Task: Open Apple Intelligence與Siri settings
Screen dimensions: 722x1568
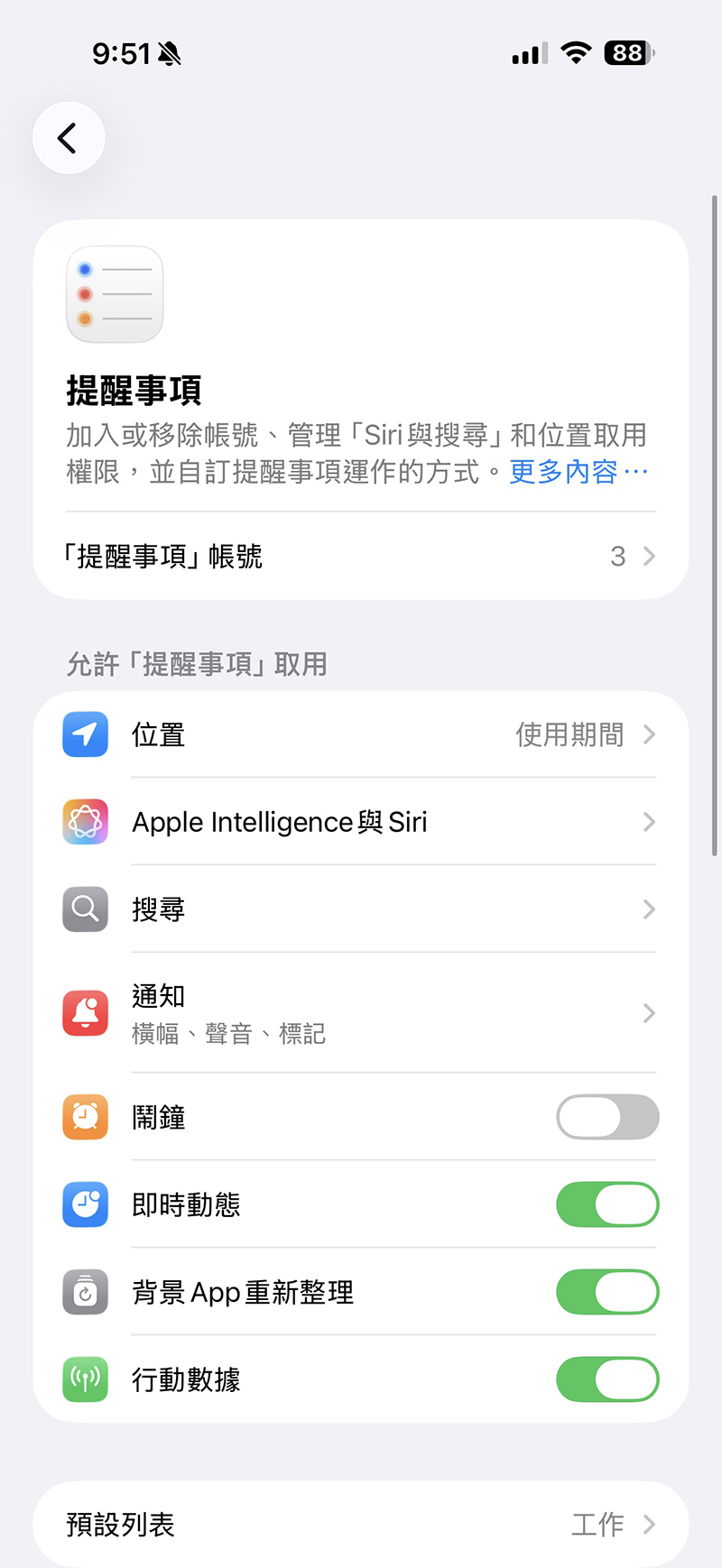Action: coord(361,822)
